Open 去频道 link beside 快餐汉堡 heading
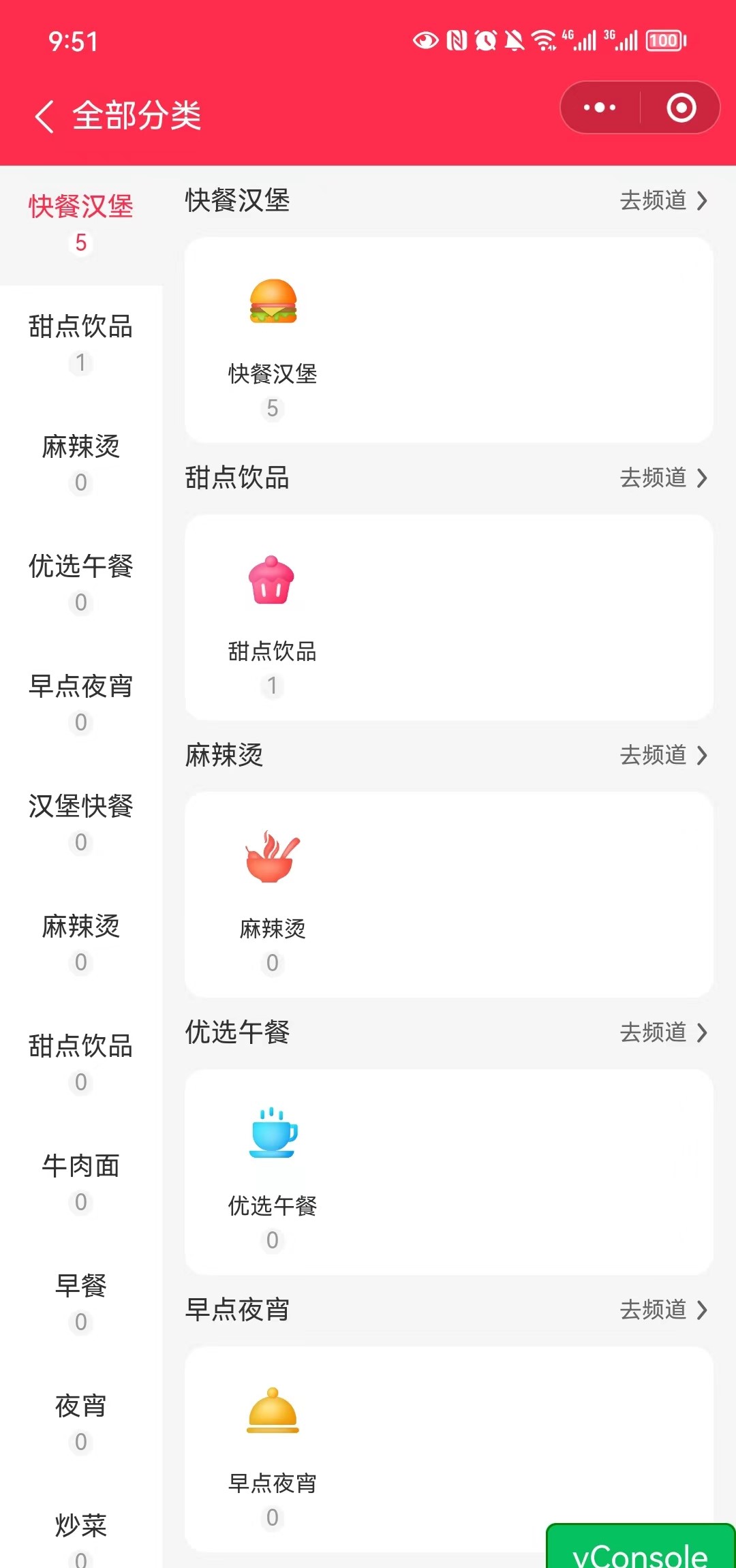Viewport: 736px width, 1568px height. coord(663,200)
